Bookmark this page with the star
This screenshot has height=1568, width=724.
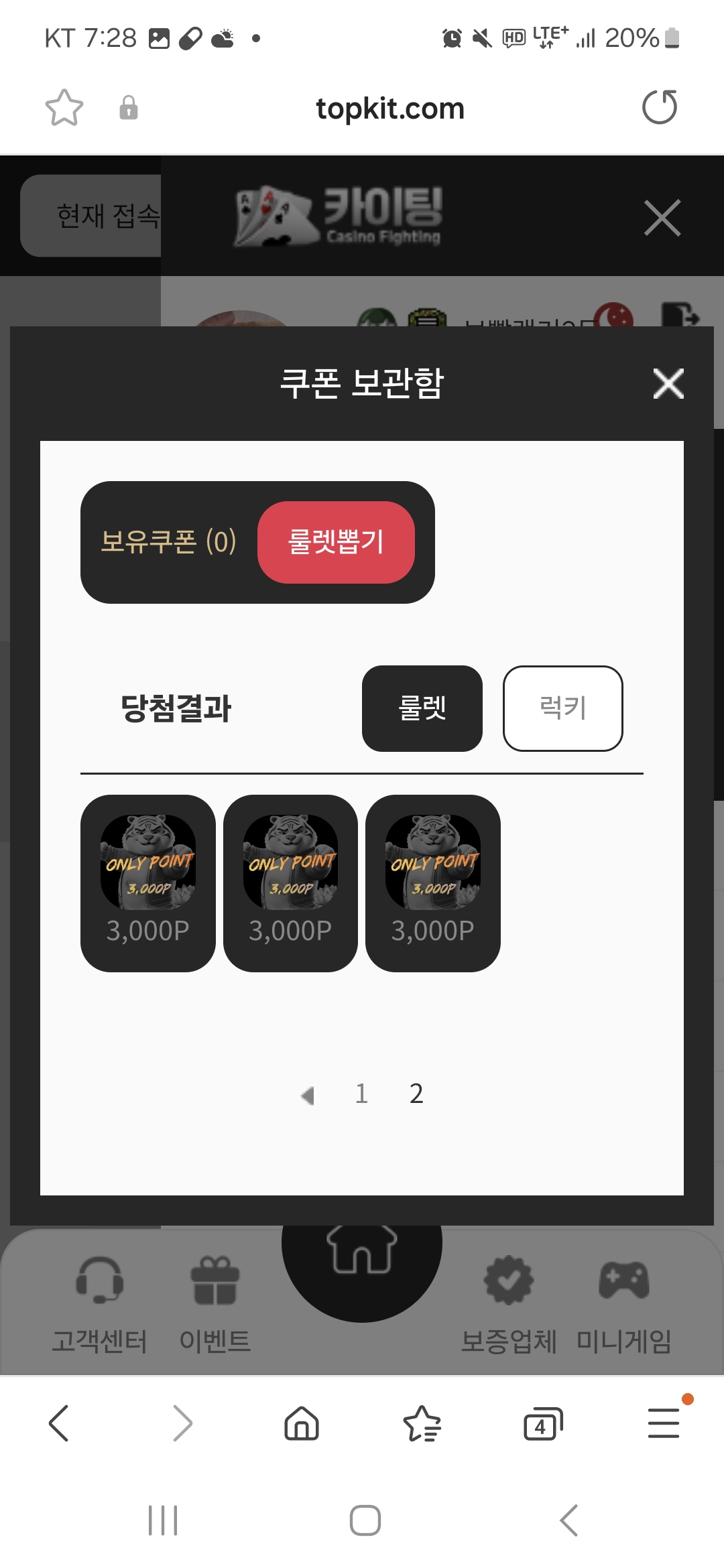point(64,108)
